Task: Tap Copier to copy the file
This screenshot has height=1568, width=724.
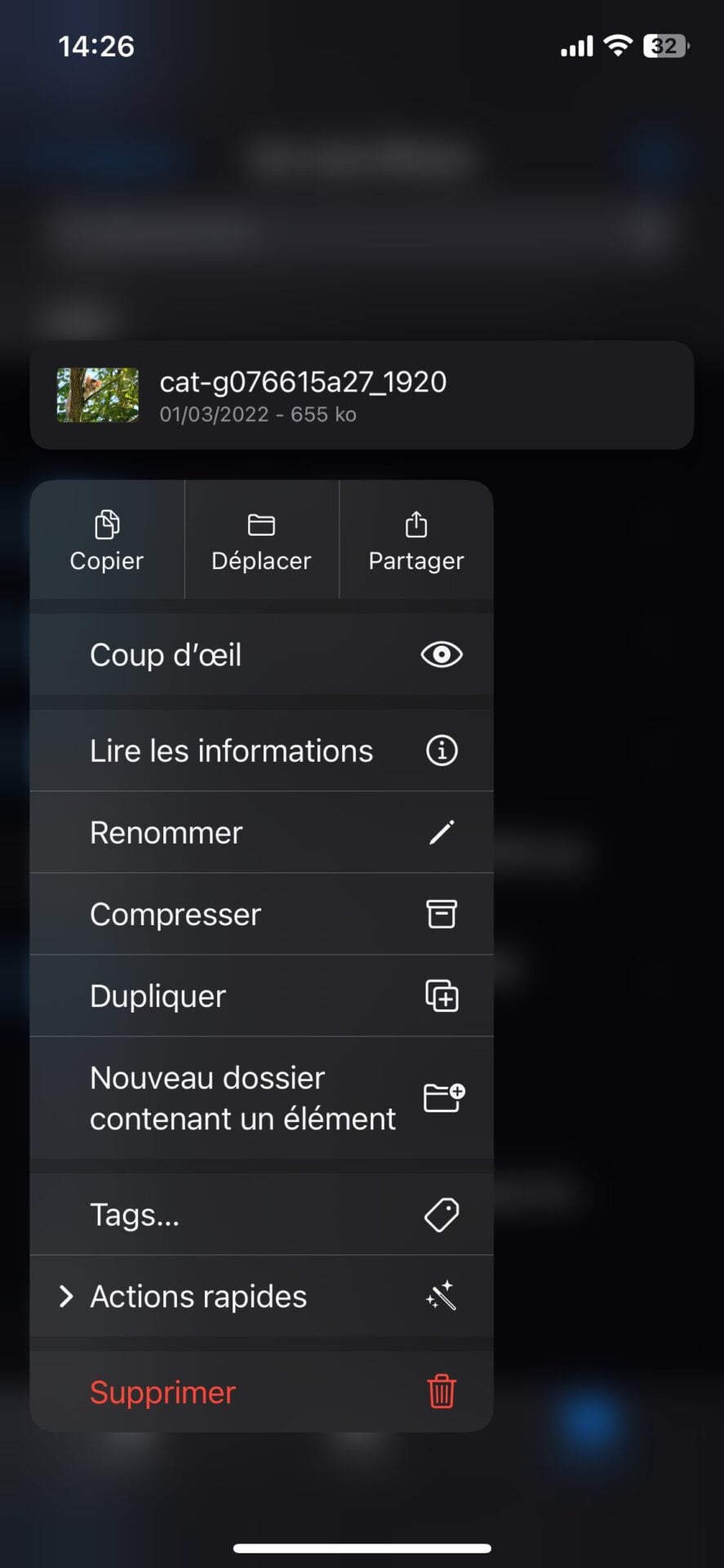Action: pyautogui.click(x=107, y=540)
